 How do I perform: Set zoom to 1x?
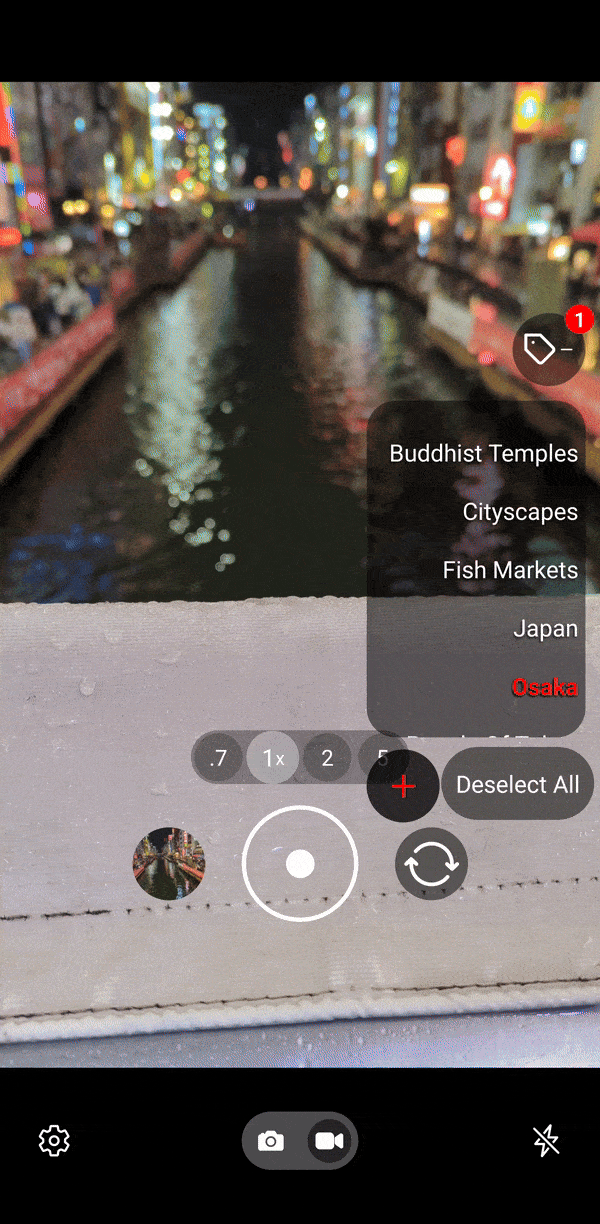click(x=273, y=759)
